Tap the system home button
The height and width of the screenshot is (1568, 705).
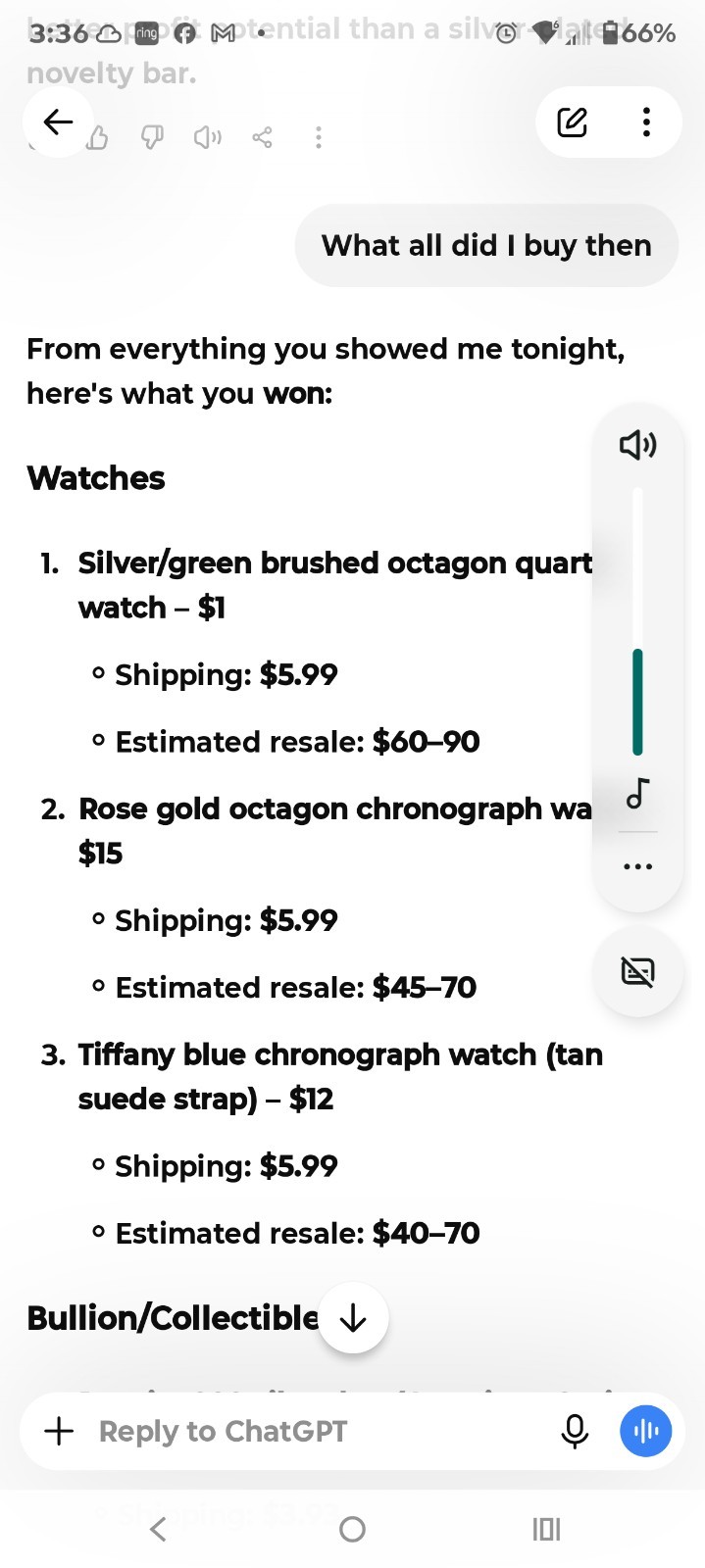(352, 1529)
